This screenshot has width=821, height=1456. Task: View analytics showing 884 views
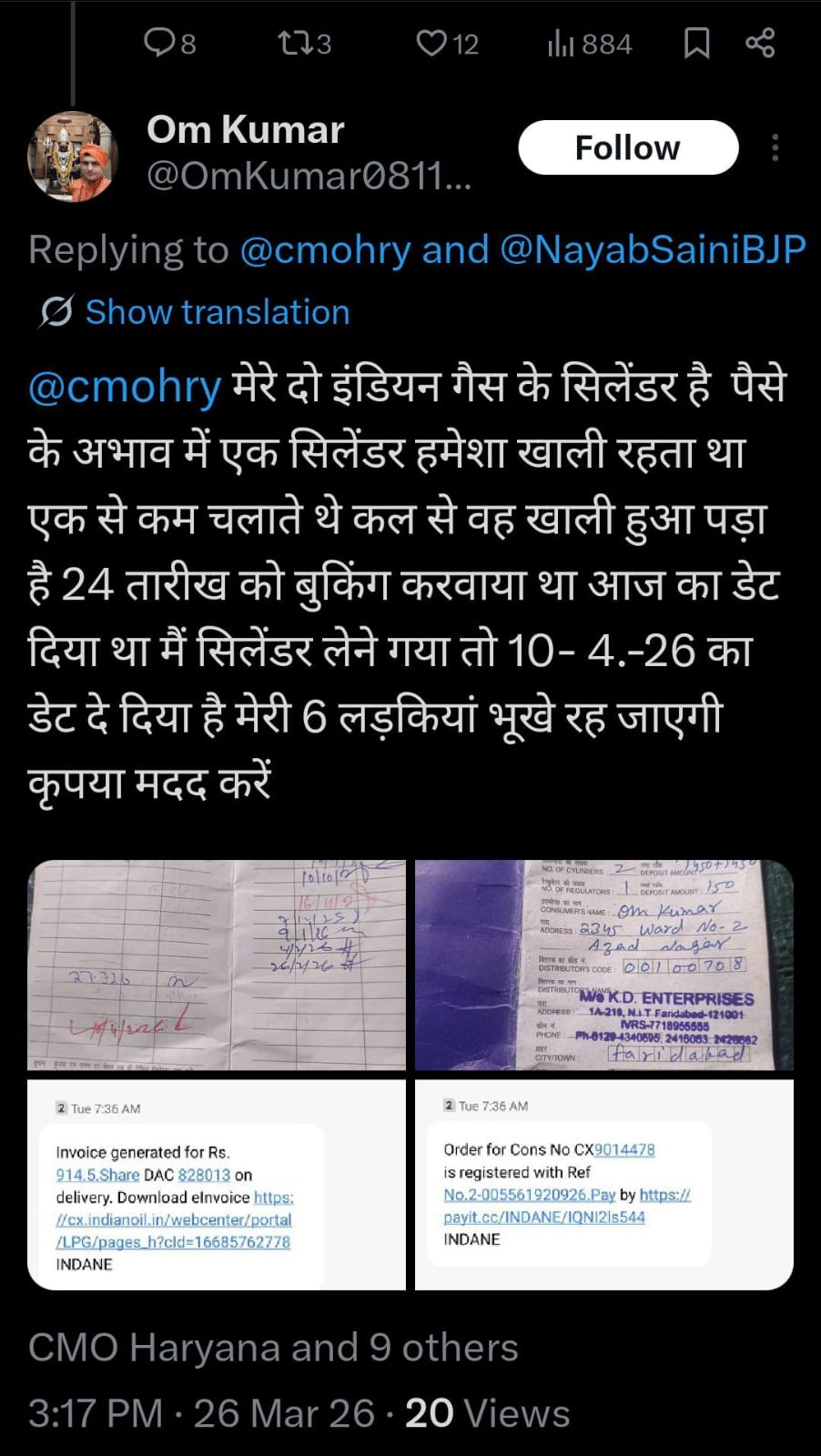tap(589, 43)
